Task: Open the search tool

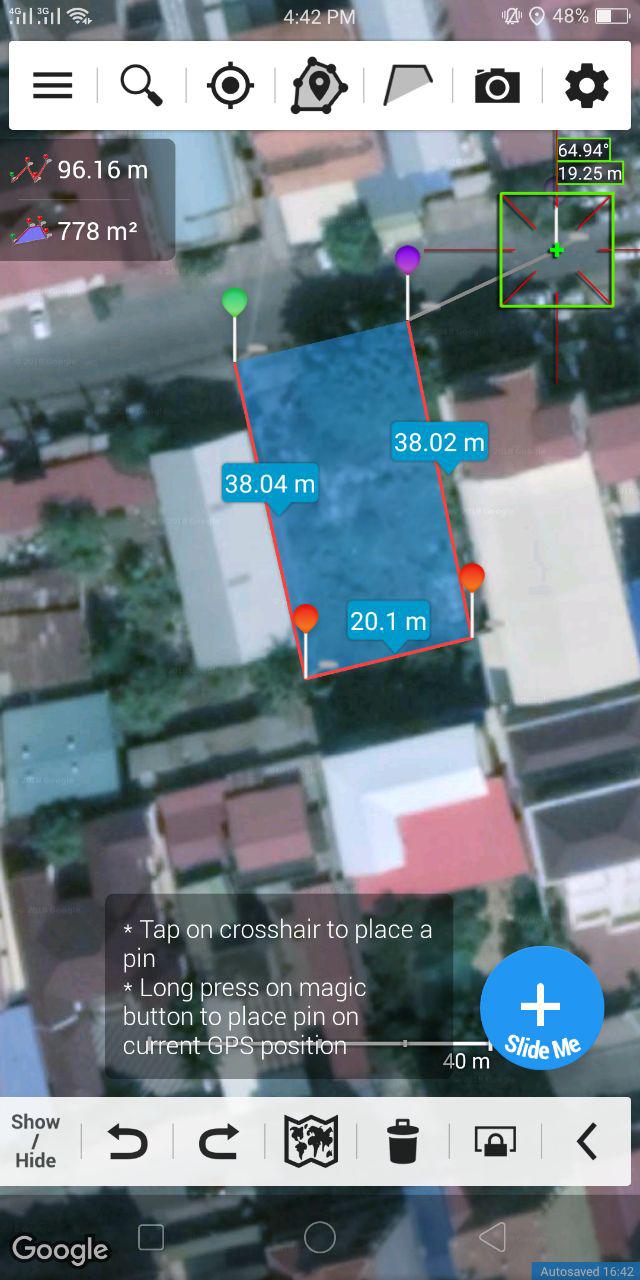Action: (142, 86)
